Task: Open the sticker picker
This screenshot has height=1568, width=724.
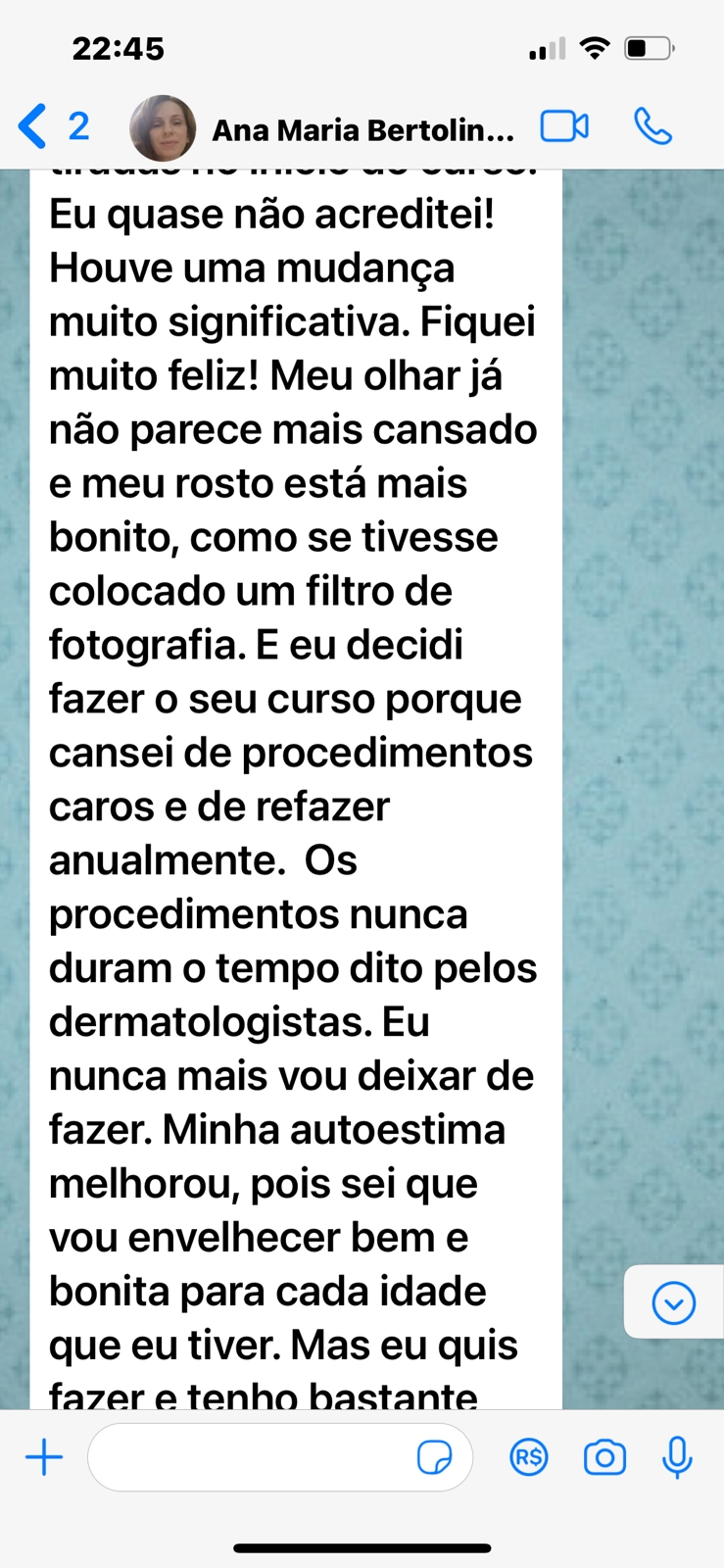Action: 434,1457
